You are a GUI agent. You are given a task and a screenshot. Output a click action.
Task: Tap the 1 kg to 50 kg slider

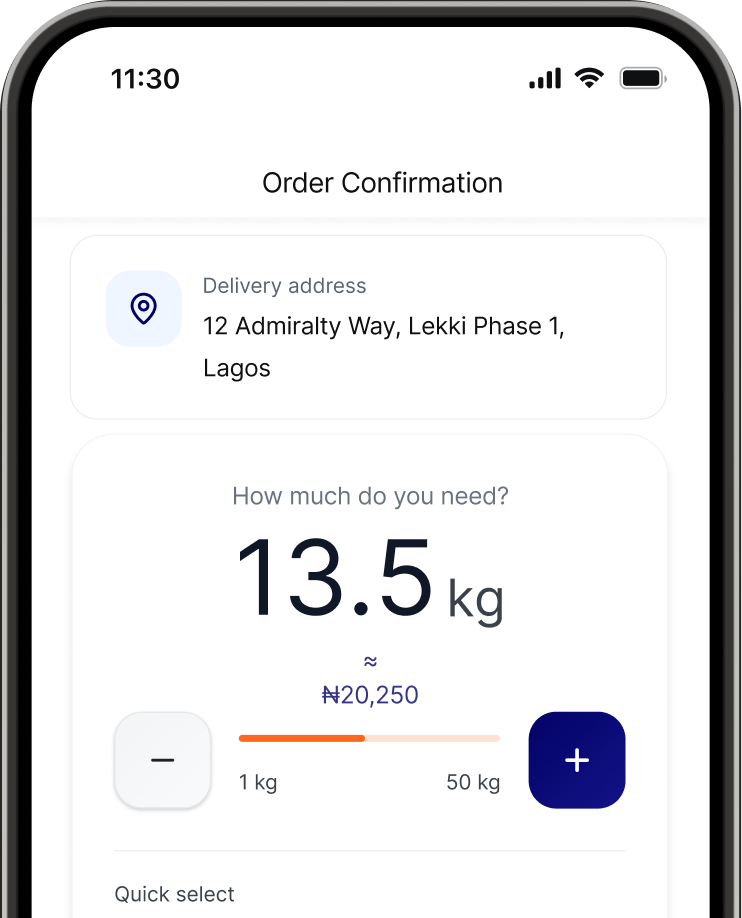click(x=368, y=738)
